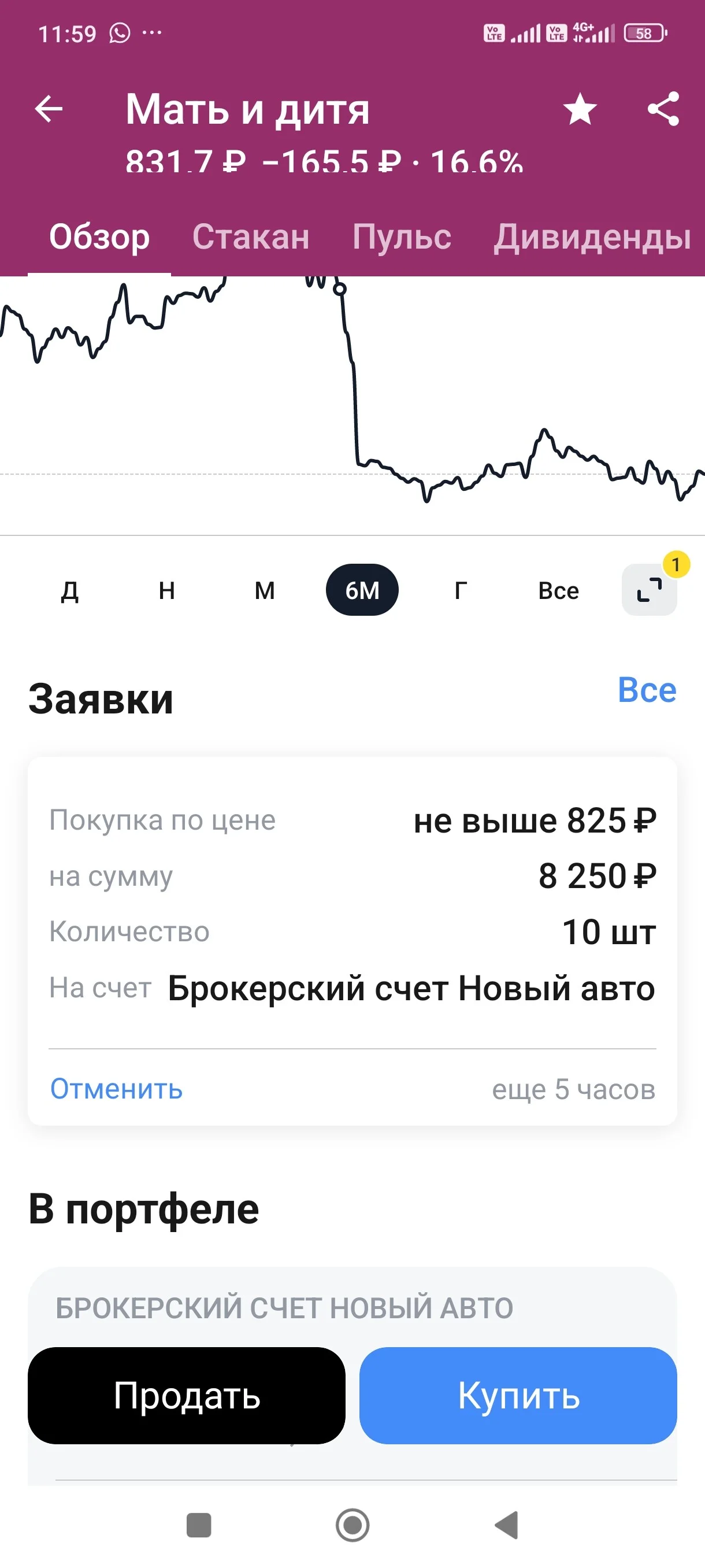Tap Отменить to cancel the buy order
705x1568 pixels.
pos(116,1089)
